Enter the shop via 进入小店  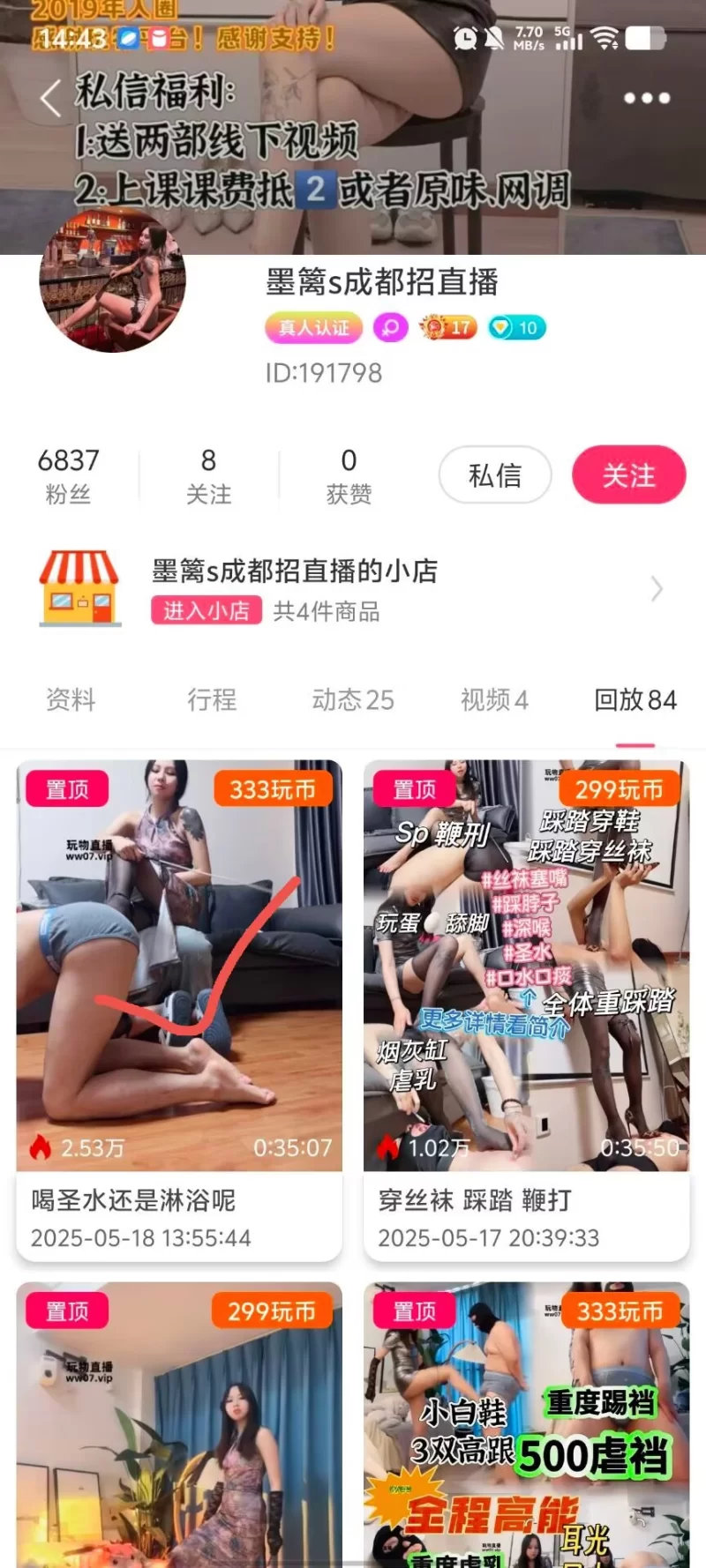click(x=207, y=610)
